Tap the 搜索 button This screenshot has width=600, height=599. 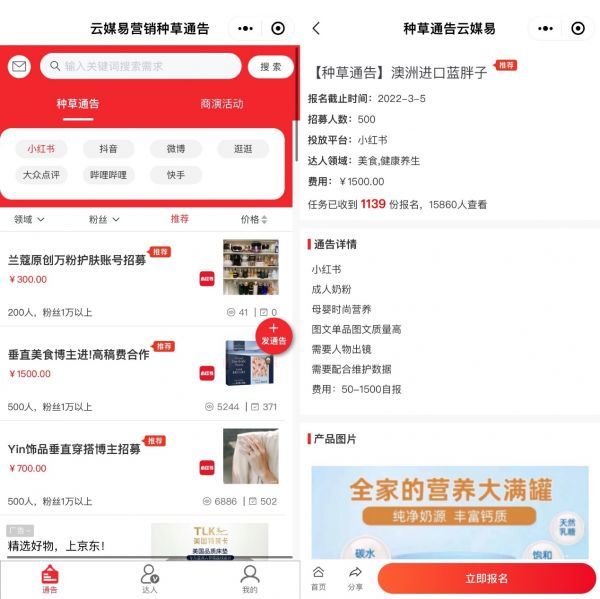coord(270,67)
